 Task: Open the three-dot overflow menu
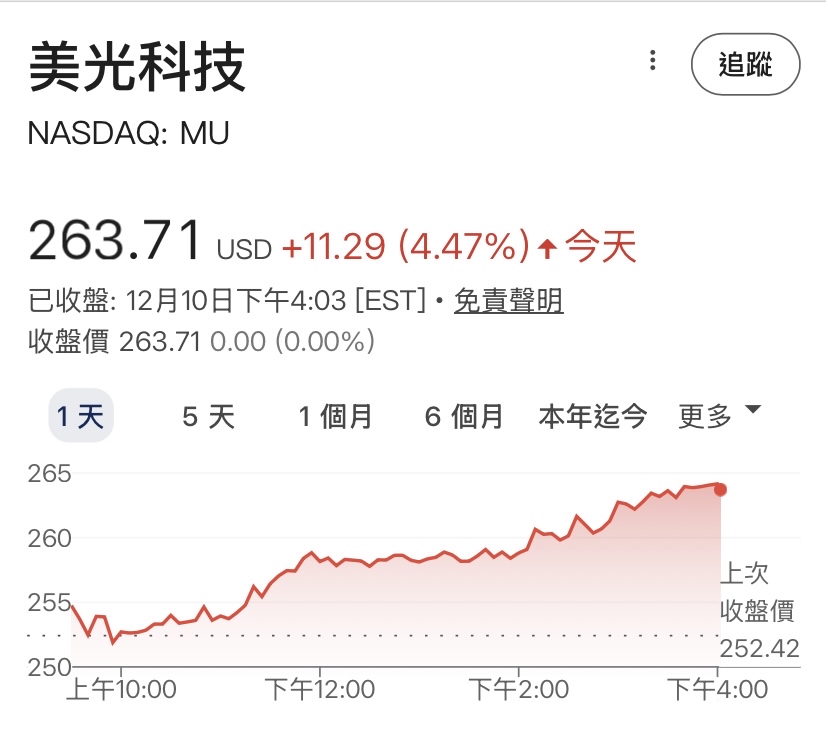653,61
